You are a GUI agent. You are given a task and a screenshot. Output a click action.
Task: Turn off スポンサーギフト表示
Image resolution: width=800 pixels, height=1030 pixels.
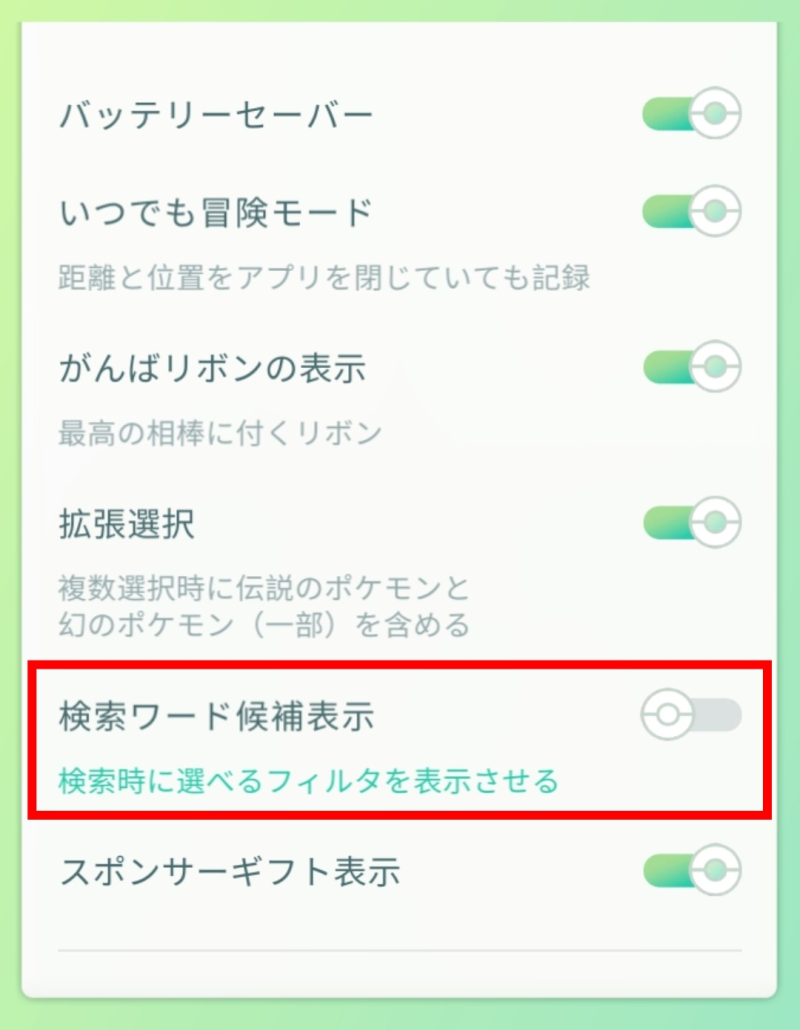[692, 870]
